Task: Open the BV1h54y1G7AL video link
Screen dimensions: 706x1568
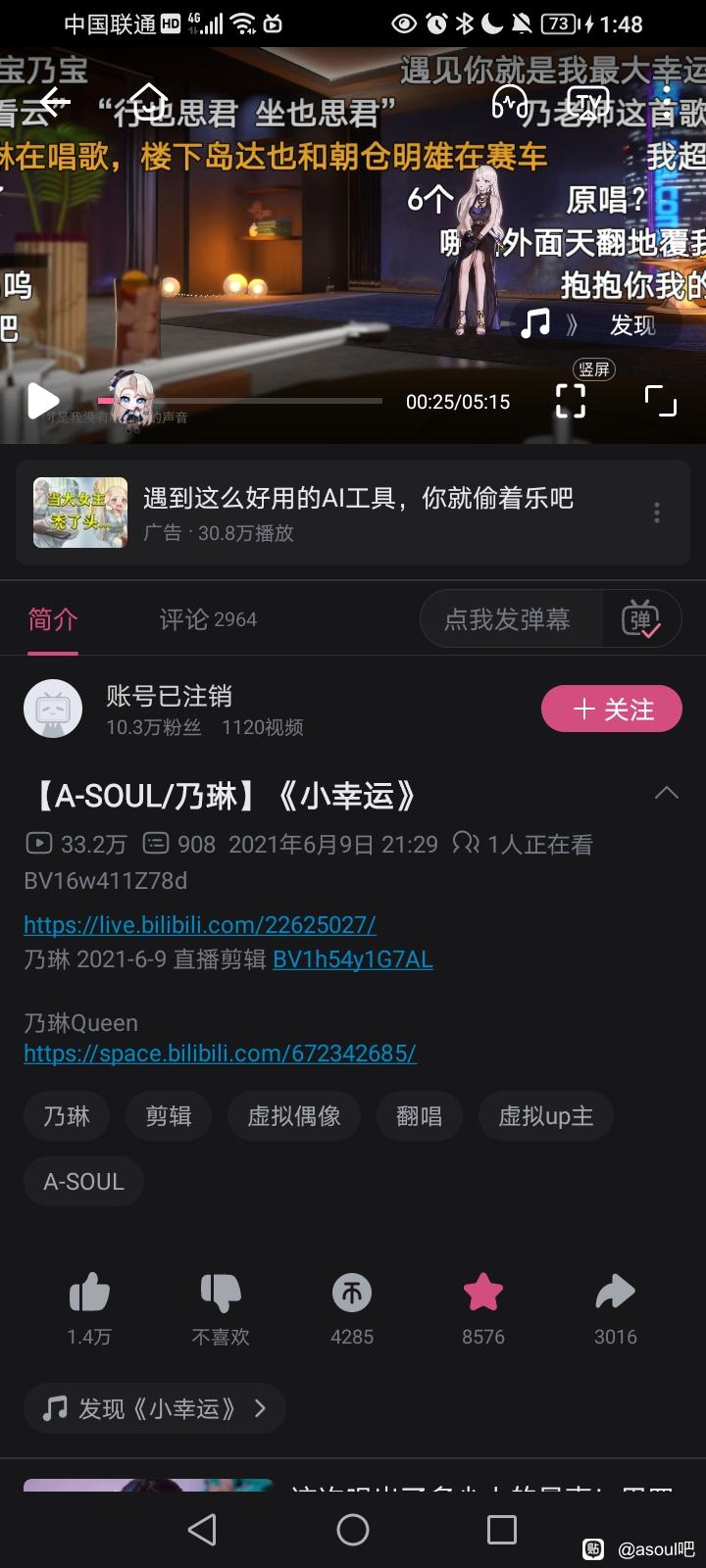Action: coord(352,959)
